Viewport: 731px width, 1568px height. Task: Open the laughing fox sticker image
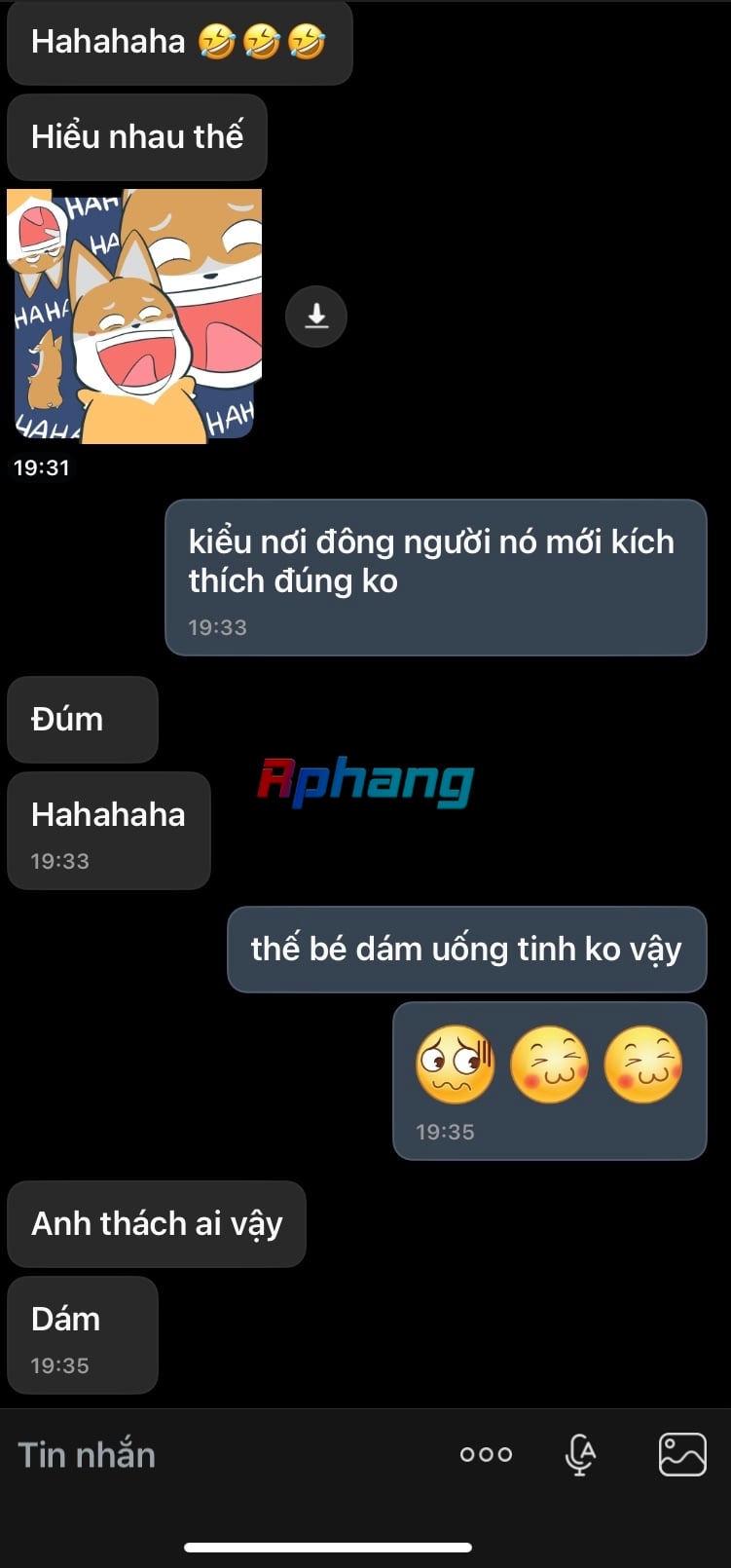135,317
